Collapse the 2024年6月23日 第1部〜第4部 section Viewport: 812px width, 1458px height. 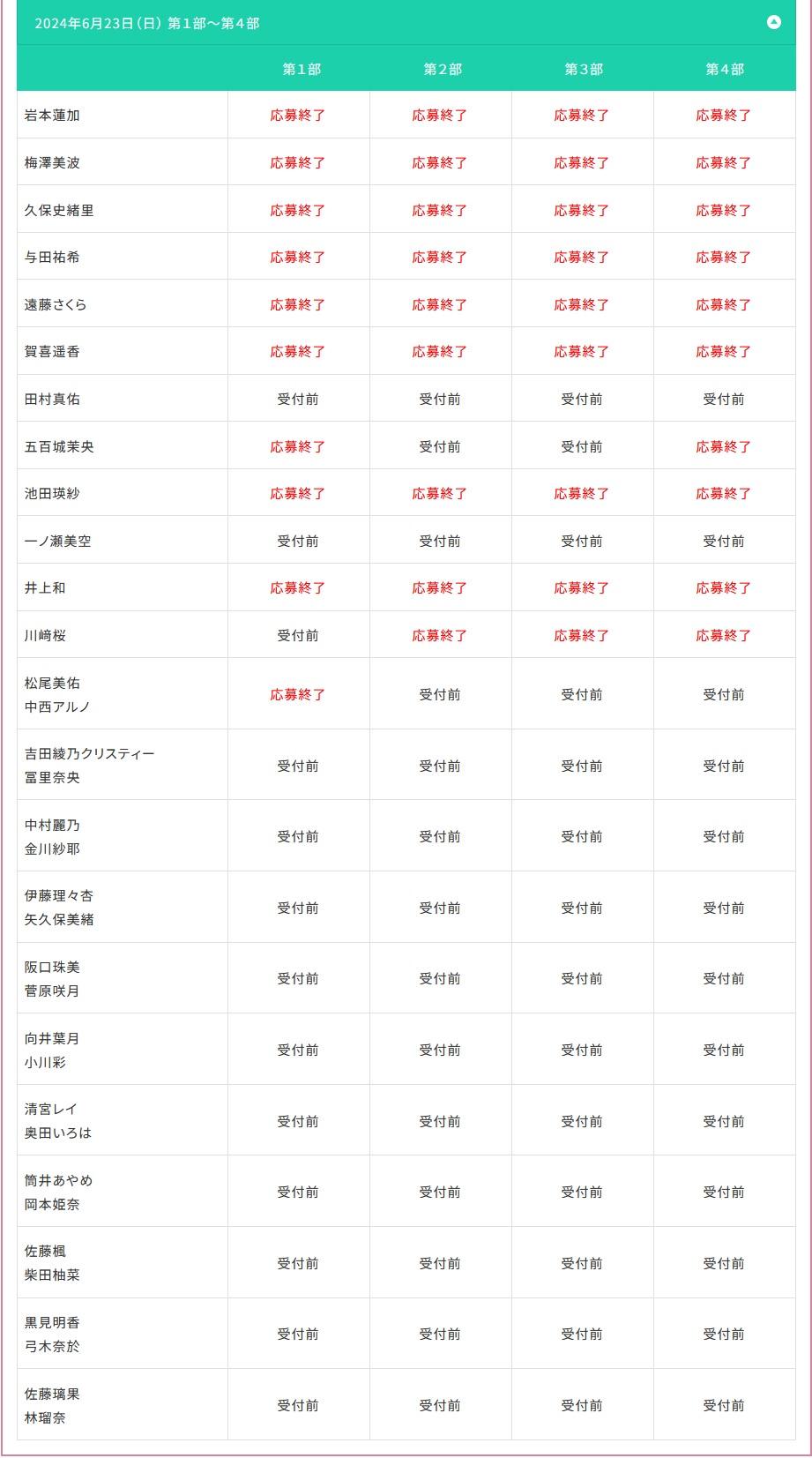[774, 22]
